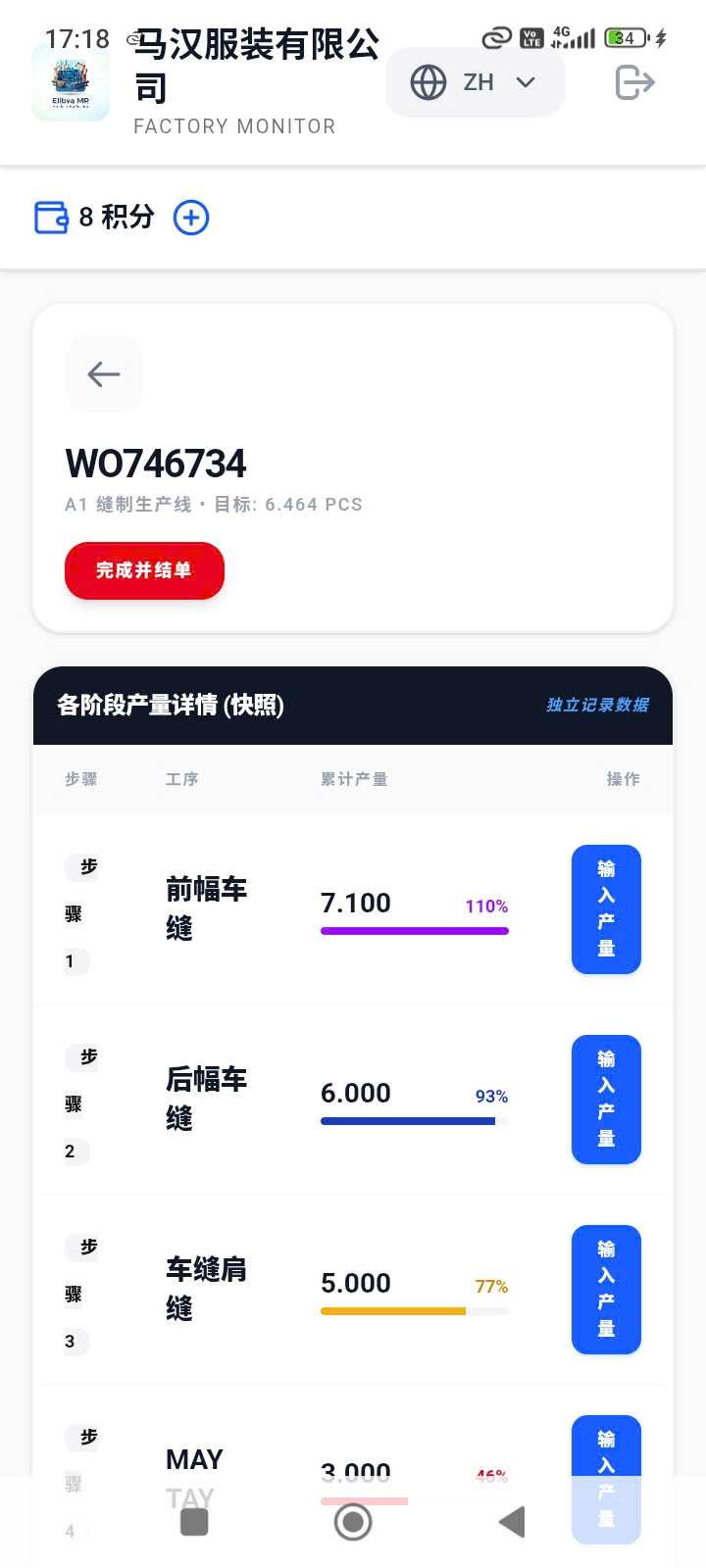Add credits with the plus icon

pyautogui.click(x=191, y=218)
